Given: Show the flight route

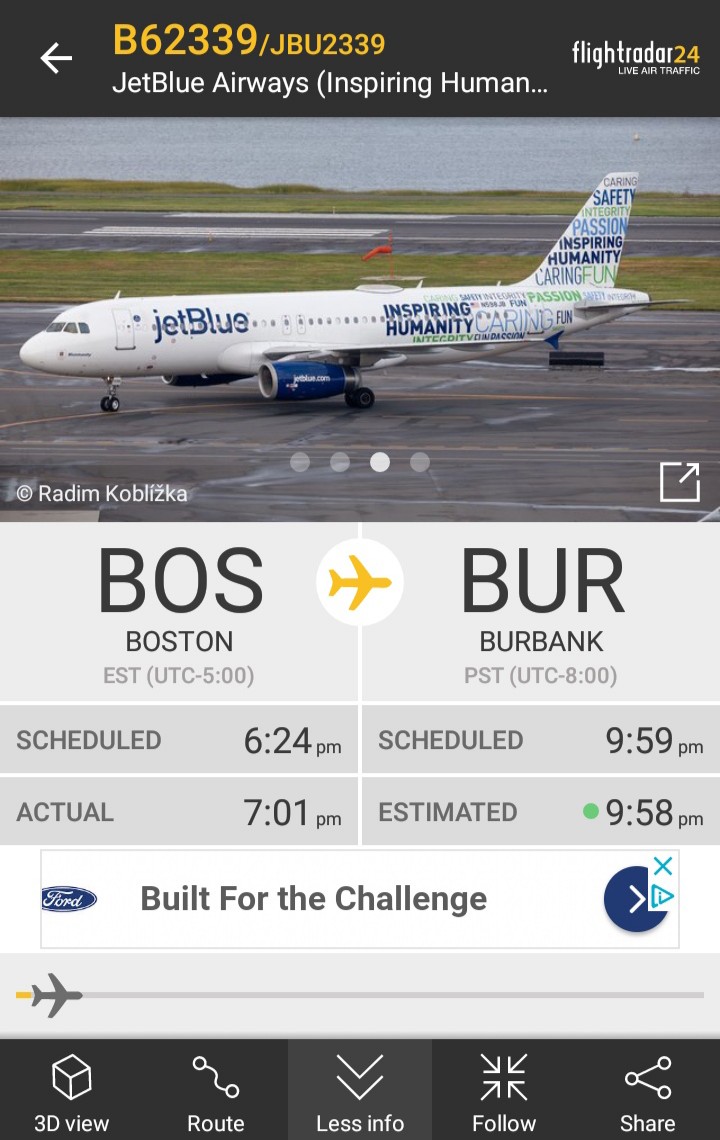Looking at the screenshot, I should 216,1092.
